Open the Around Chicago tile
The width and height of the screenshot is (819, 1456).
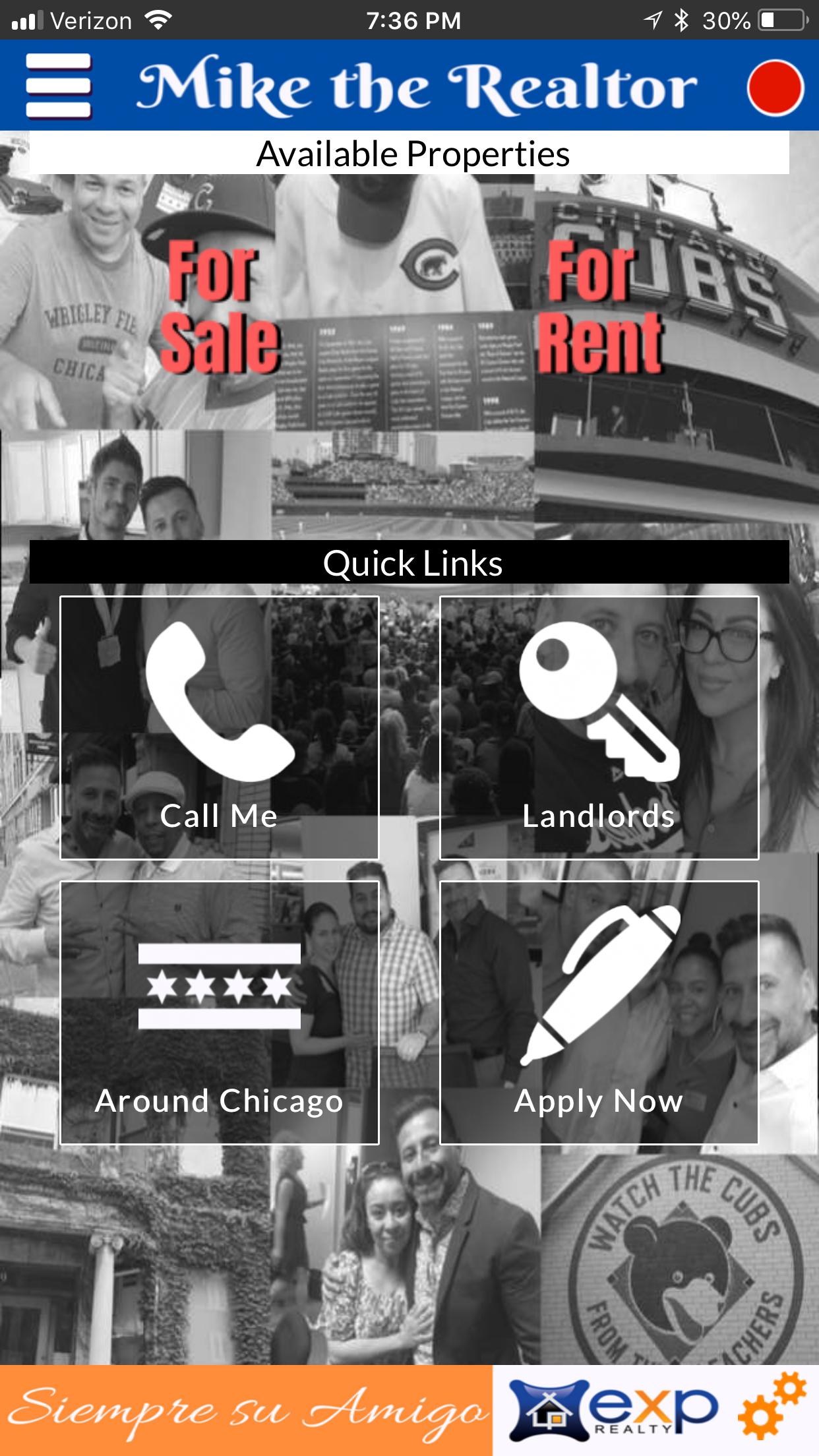click(220, 1013)
